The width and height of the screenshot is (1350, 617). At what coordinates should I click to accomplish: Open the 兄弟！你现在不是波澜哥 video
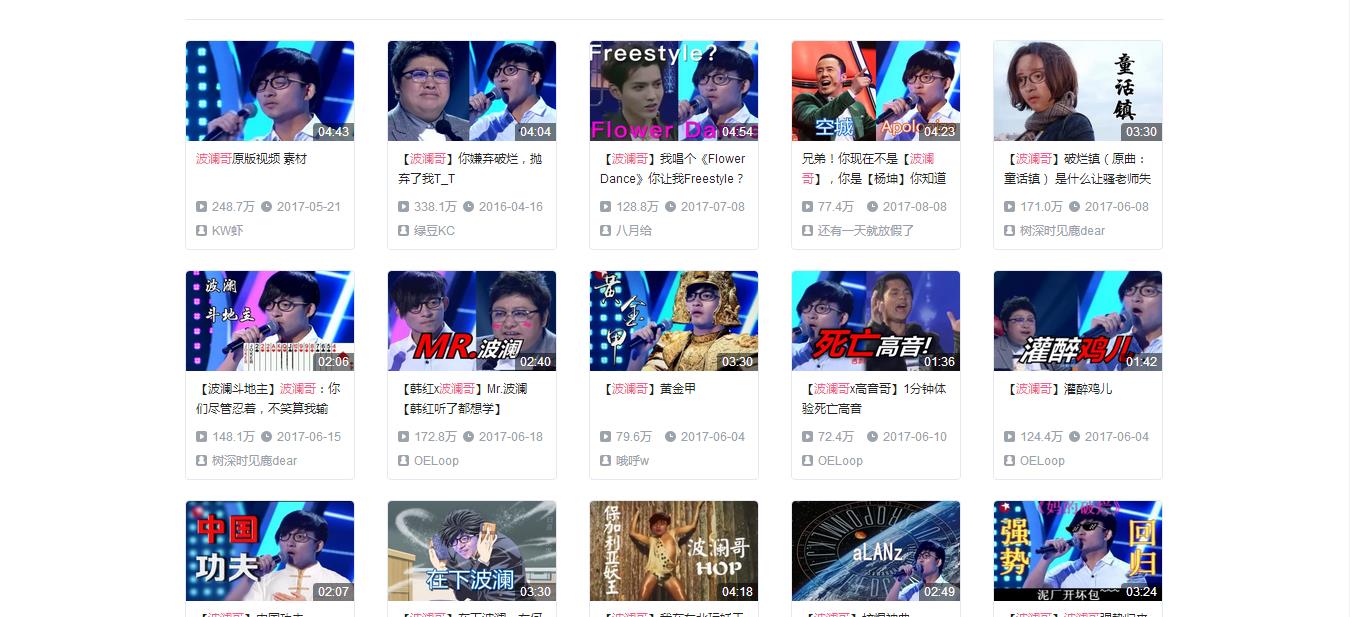(876, 91)
